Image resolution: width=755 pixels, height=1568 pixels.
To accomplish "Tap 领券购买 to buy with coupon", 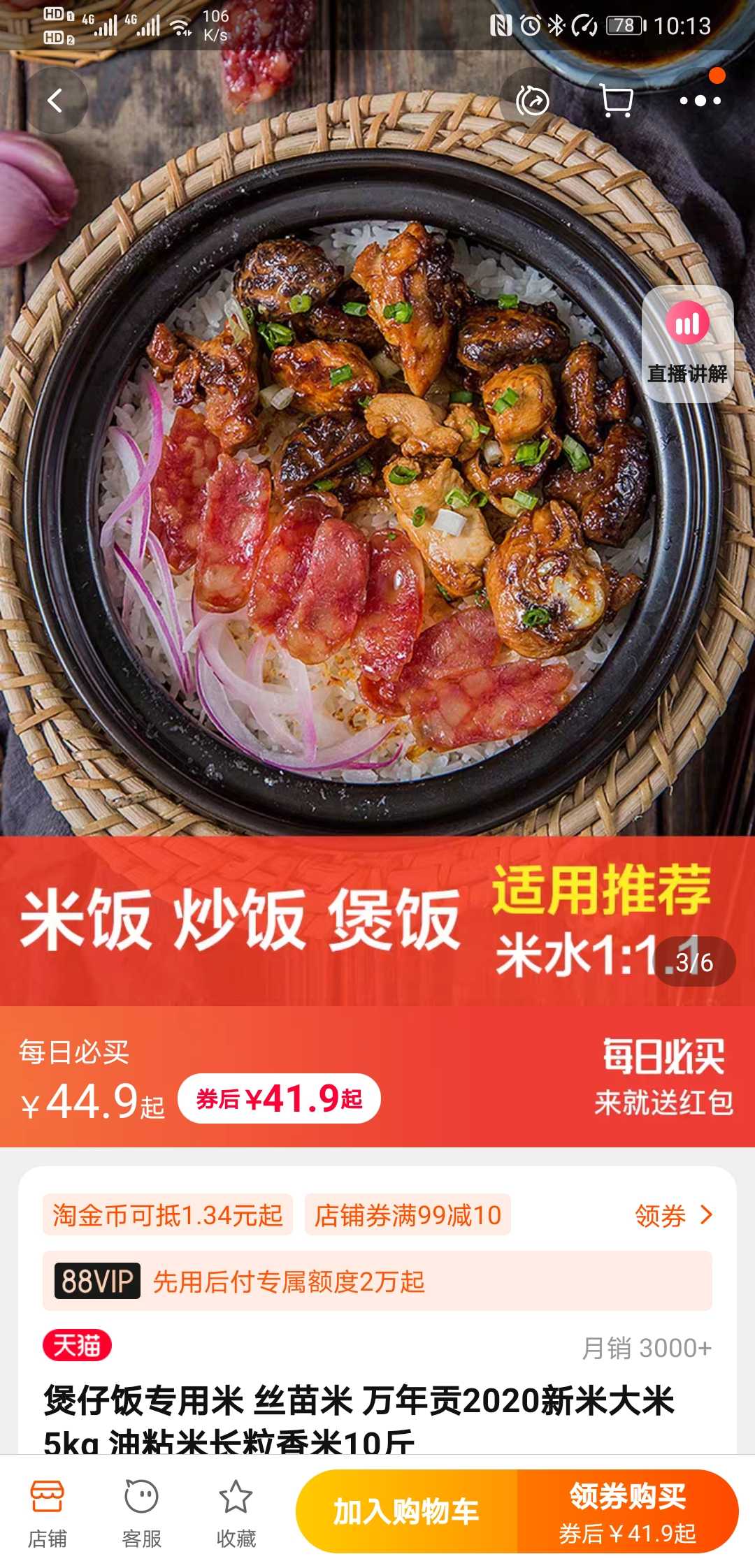I will (628, 1511).
